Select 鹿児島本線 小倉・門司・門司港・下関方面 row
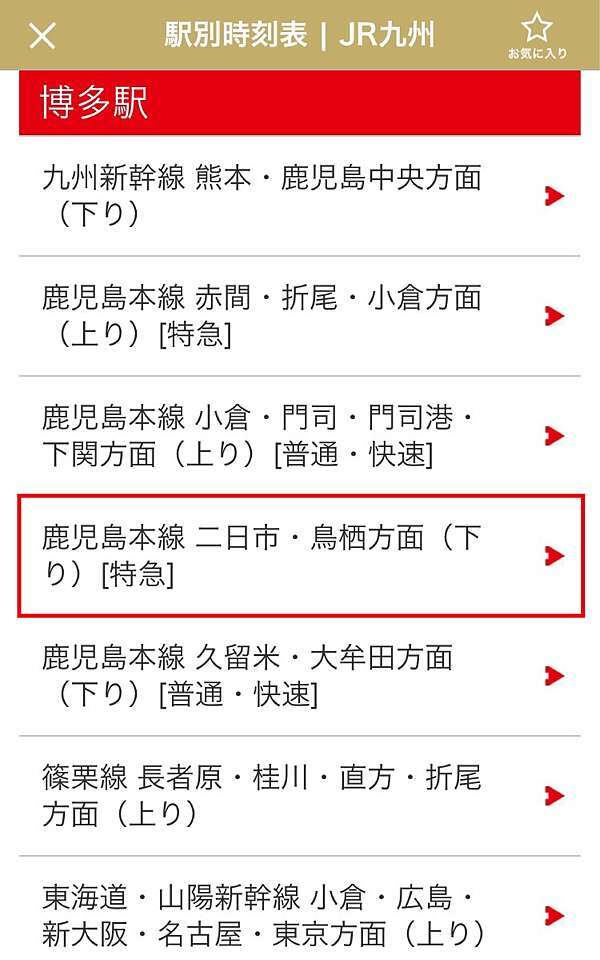Viewport: 600px width, 960px height. tap(300, 436)
